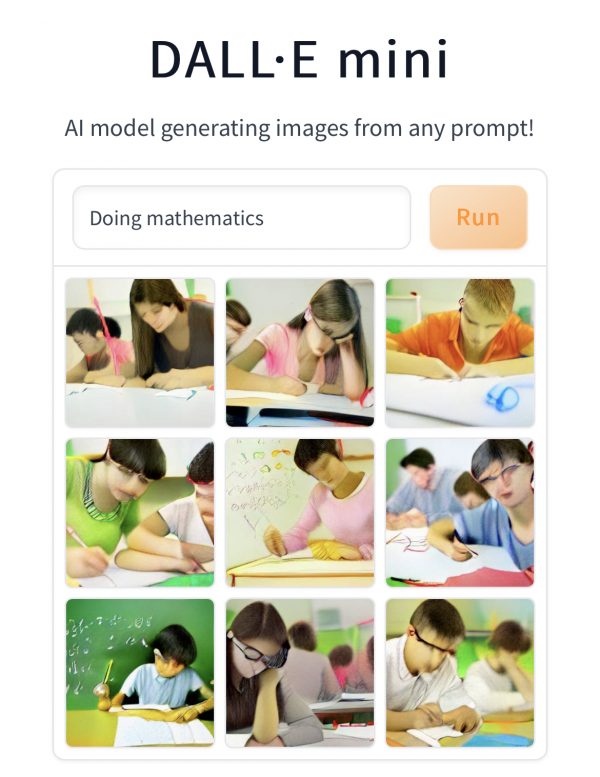Tap the prompt field containing "Doing mathematics"
The width and height of the screenshot is (600, 777).
(241, 218)
